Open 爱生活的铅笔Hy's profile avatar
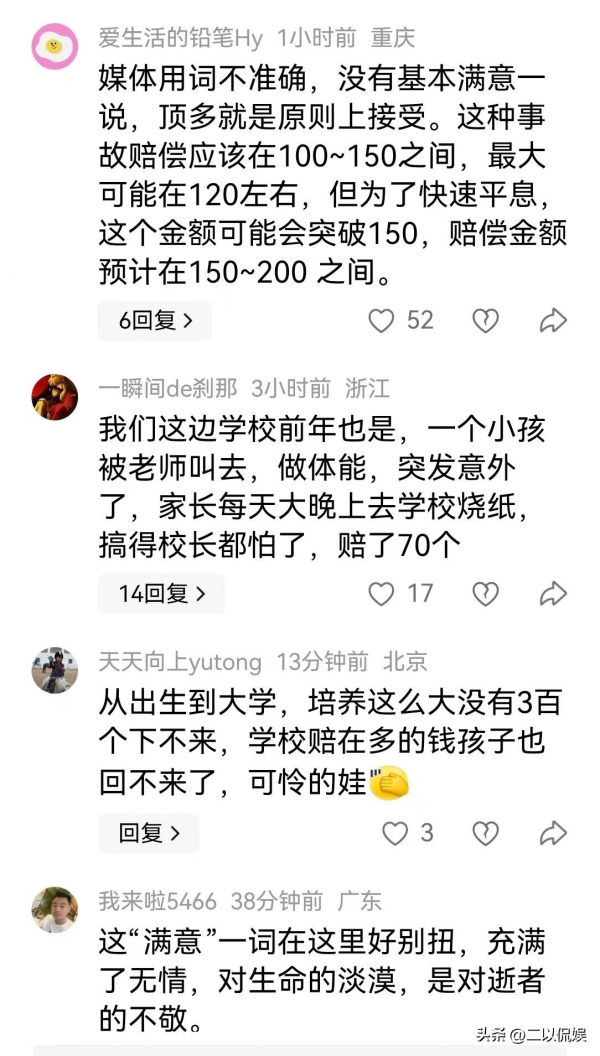This screenshot has width=600, height=1056. (54, 45)
